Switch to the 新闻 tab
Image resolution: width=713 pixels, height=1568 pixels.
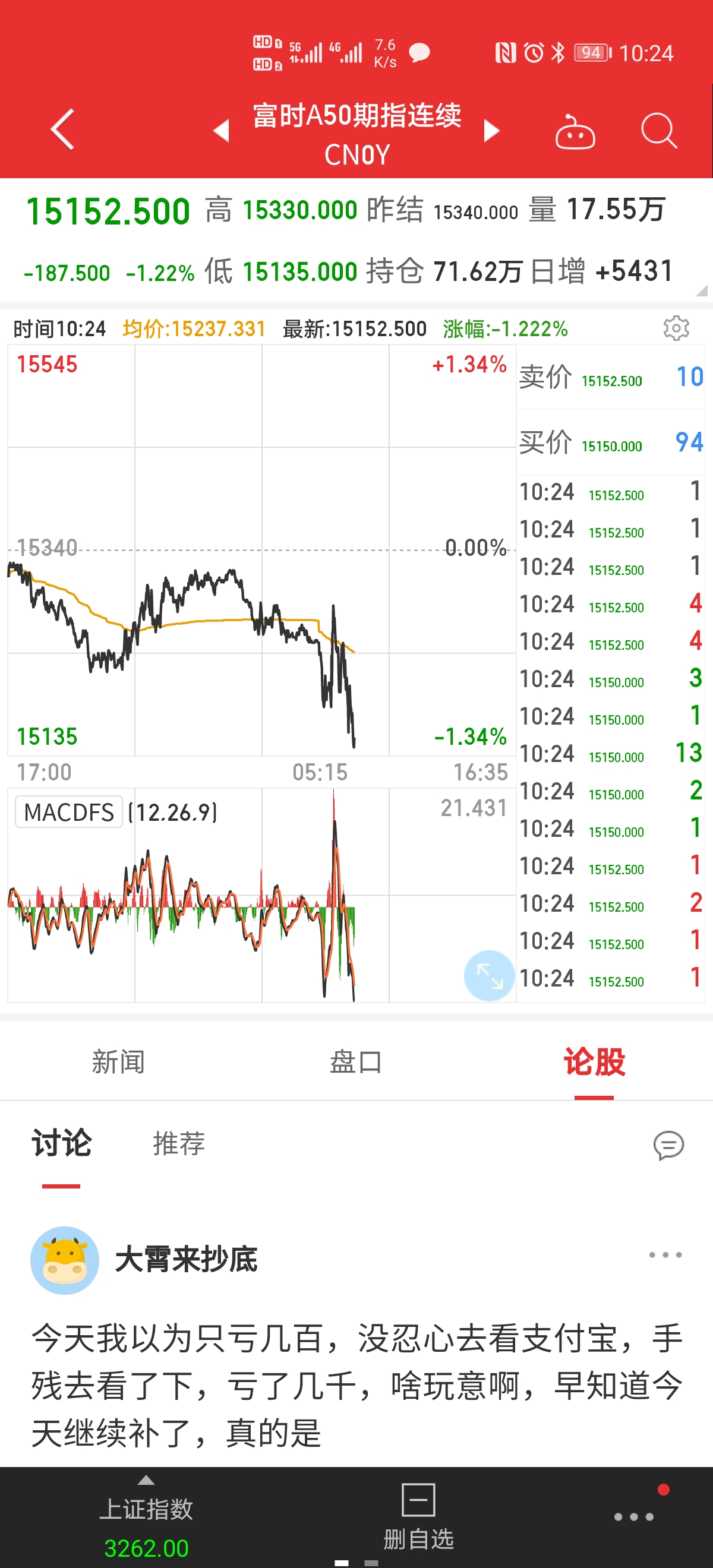pyautogui.click(x=118, y=1061)
